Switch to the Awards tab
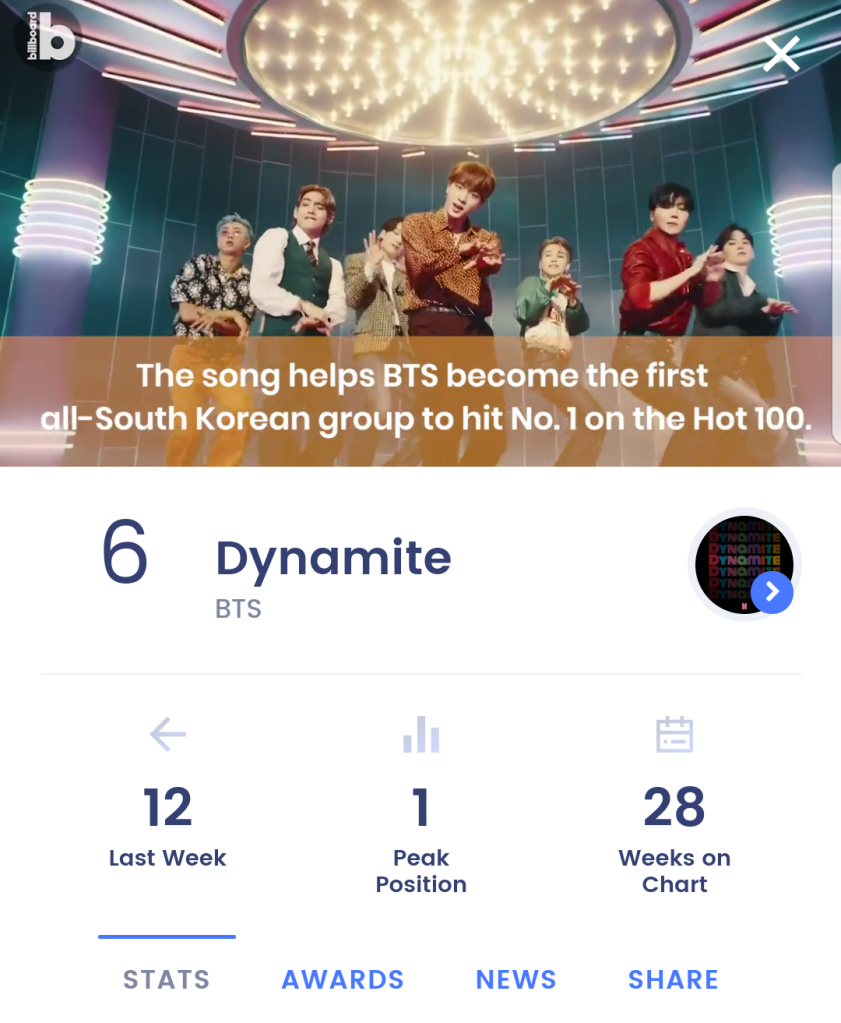The image size is (841, 1023). (x=343, y=979)
